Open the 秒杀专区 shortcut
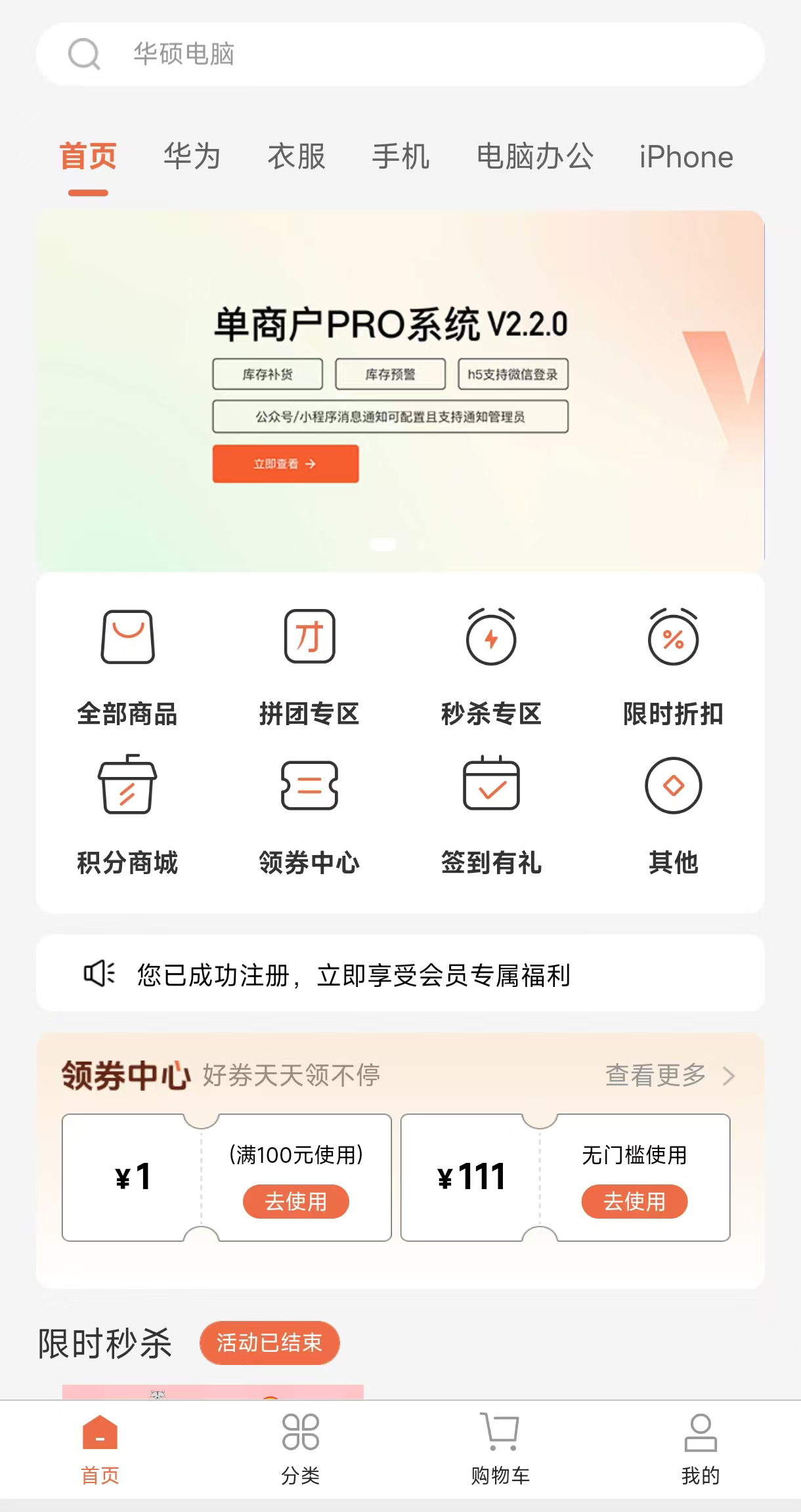The height and width of the screenshot is (1512, 801). point(491,667)
